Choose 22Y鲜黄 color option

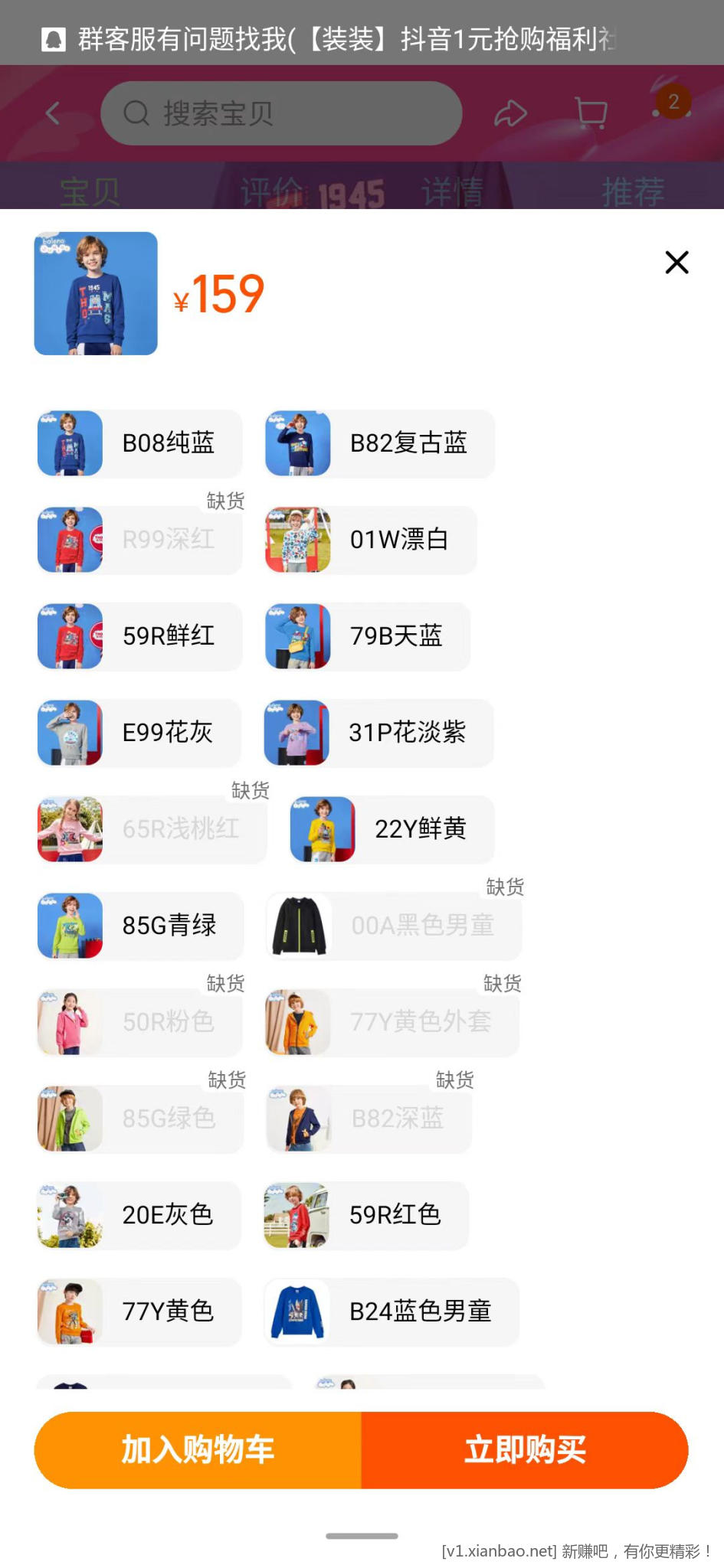click(391, 829)
